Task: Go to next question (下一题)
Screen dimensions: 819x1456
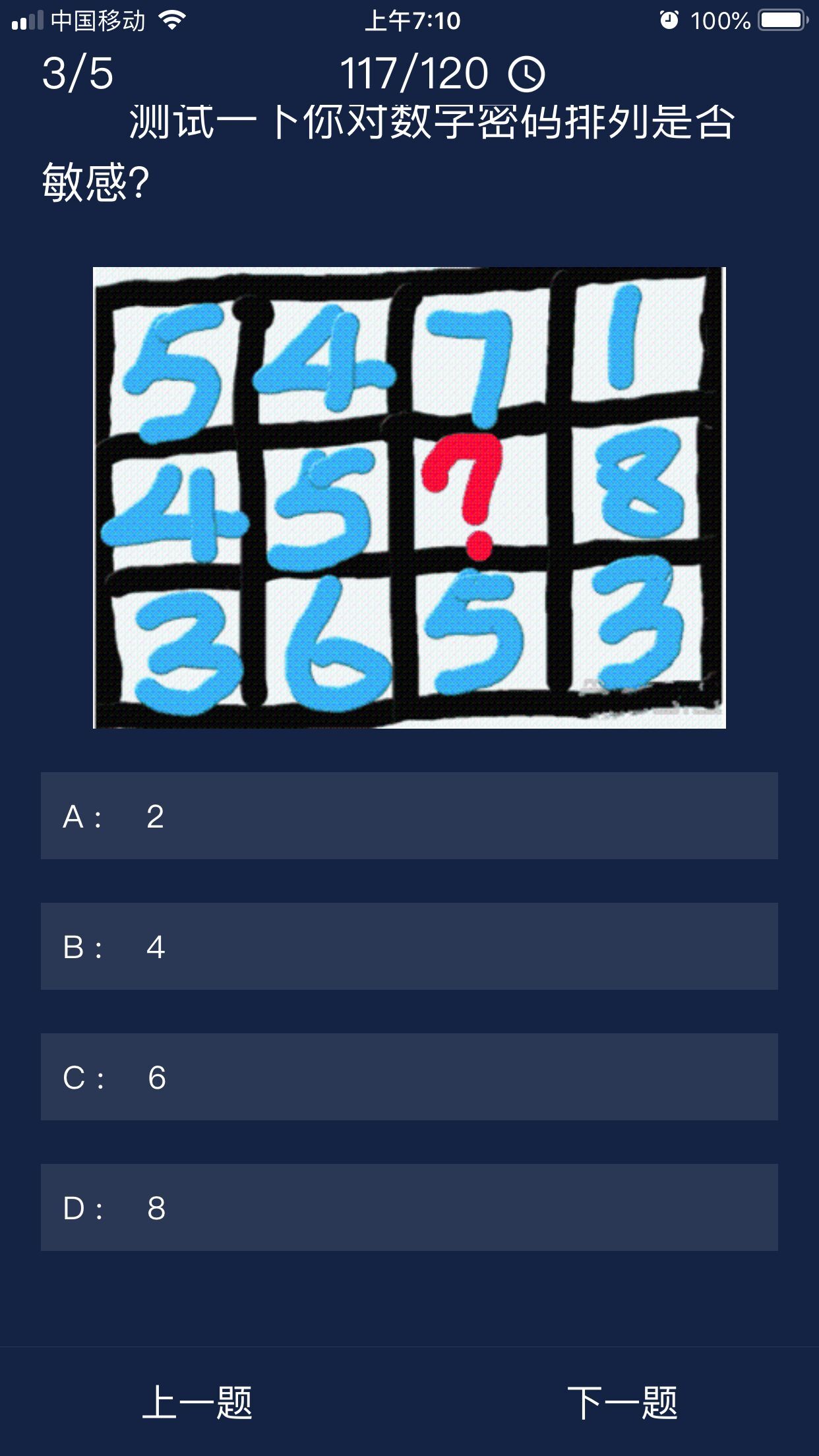Action: (622, 1402)
